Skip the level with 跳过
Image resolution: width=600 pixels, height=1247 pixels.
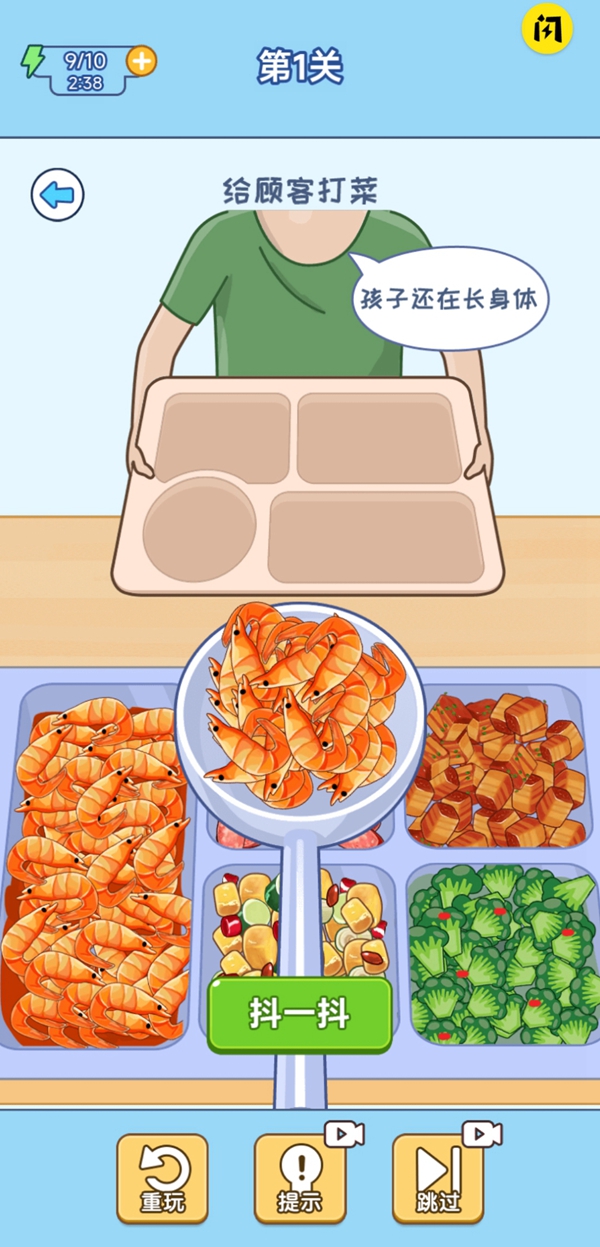(x=437, y=1178)
